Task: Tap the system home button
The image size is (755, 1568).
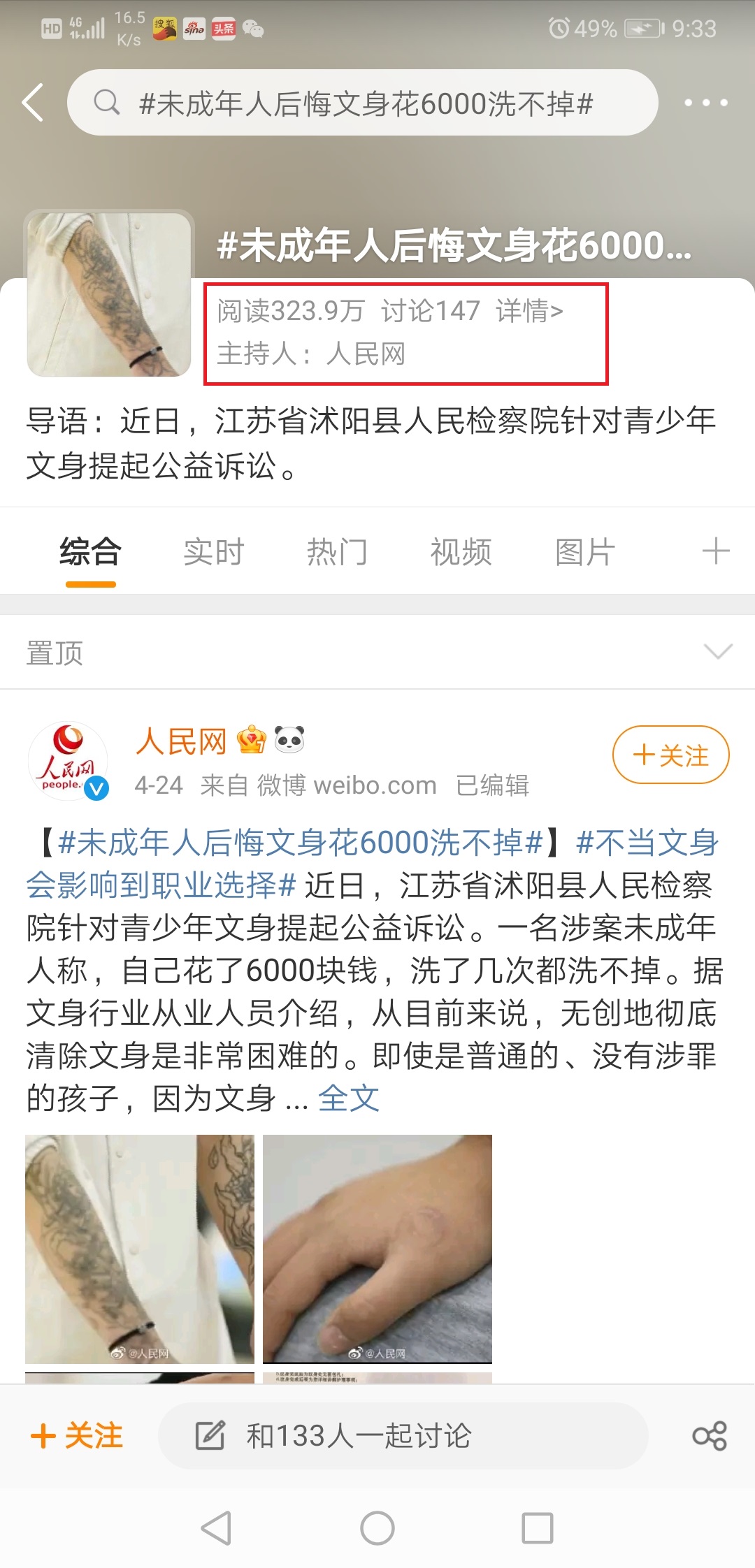Action: coord(377,1528)
